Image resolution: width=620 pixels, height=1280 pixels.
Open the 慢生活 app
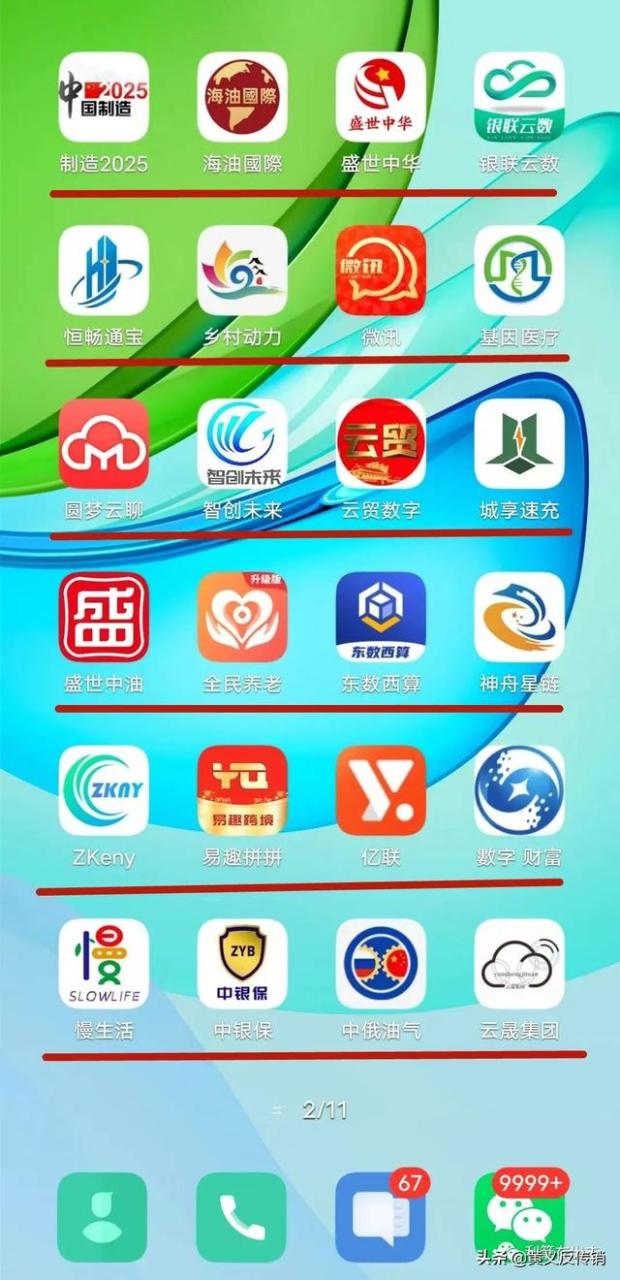tap(104, 964)
